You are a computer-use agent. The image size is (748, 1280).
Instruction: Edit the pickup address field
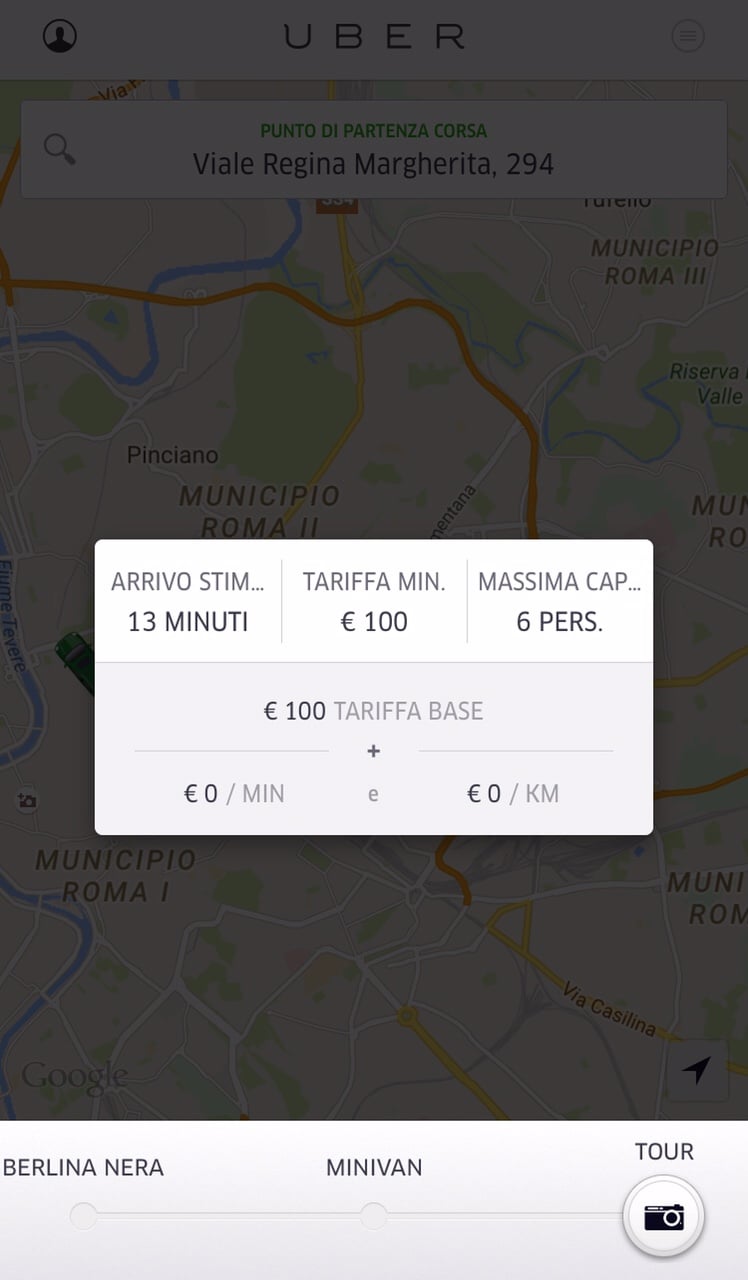[374, 149]
